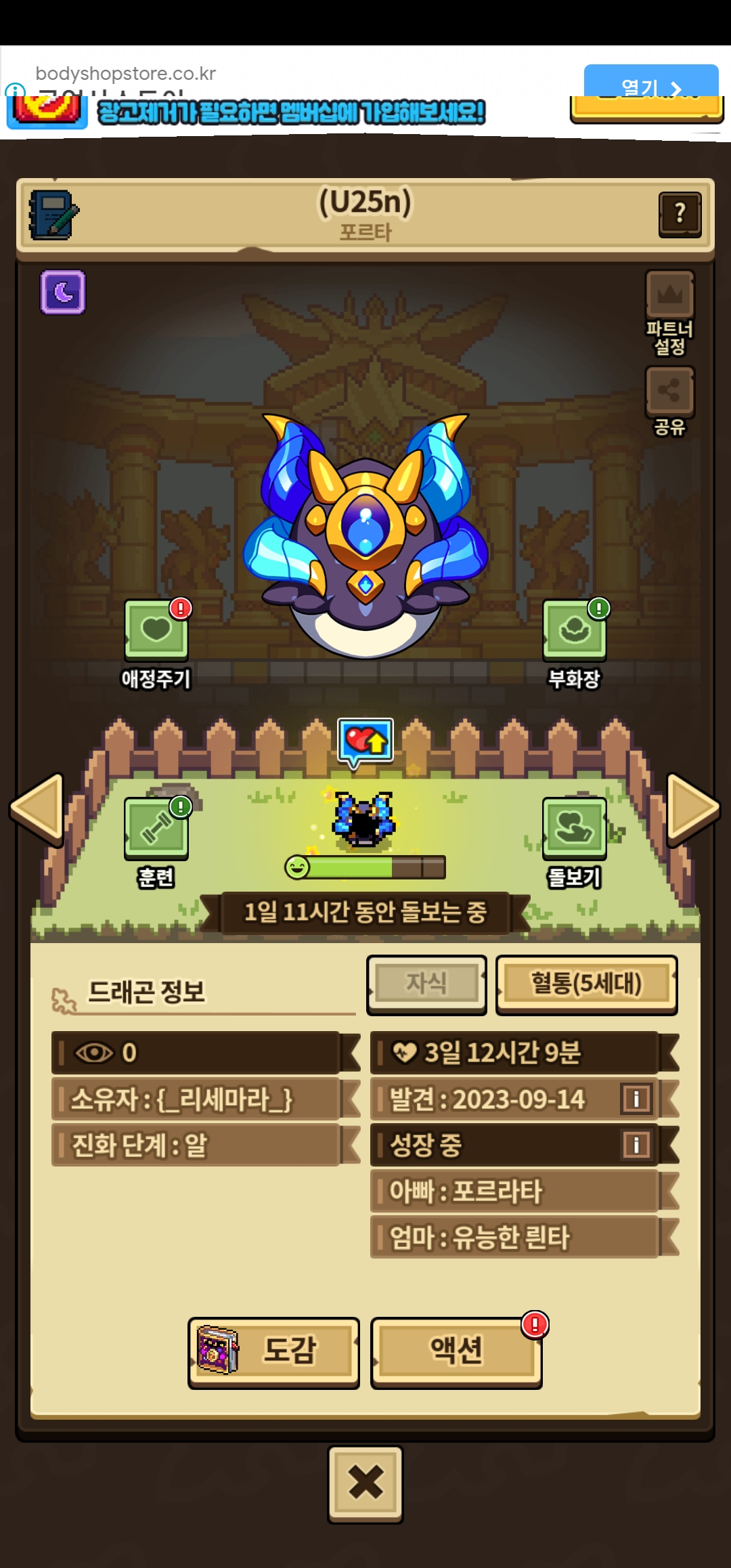Show discovery date info

(636, 1098)
